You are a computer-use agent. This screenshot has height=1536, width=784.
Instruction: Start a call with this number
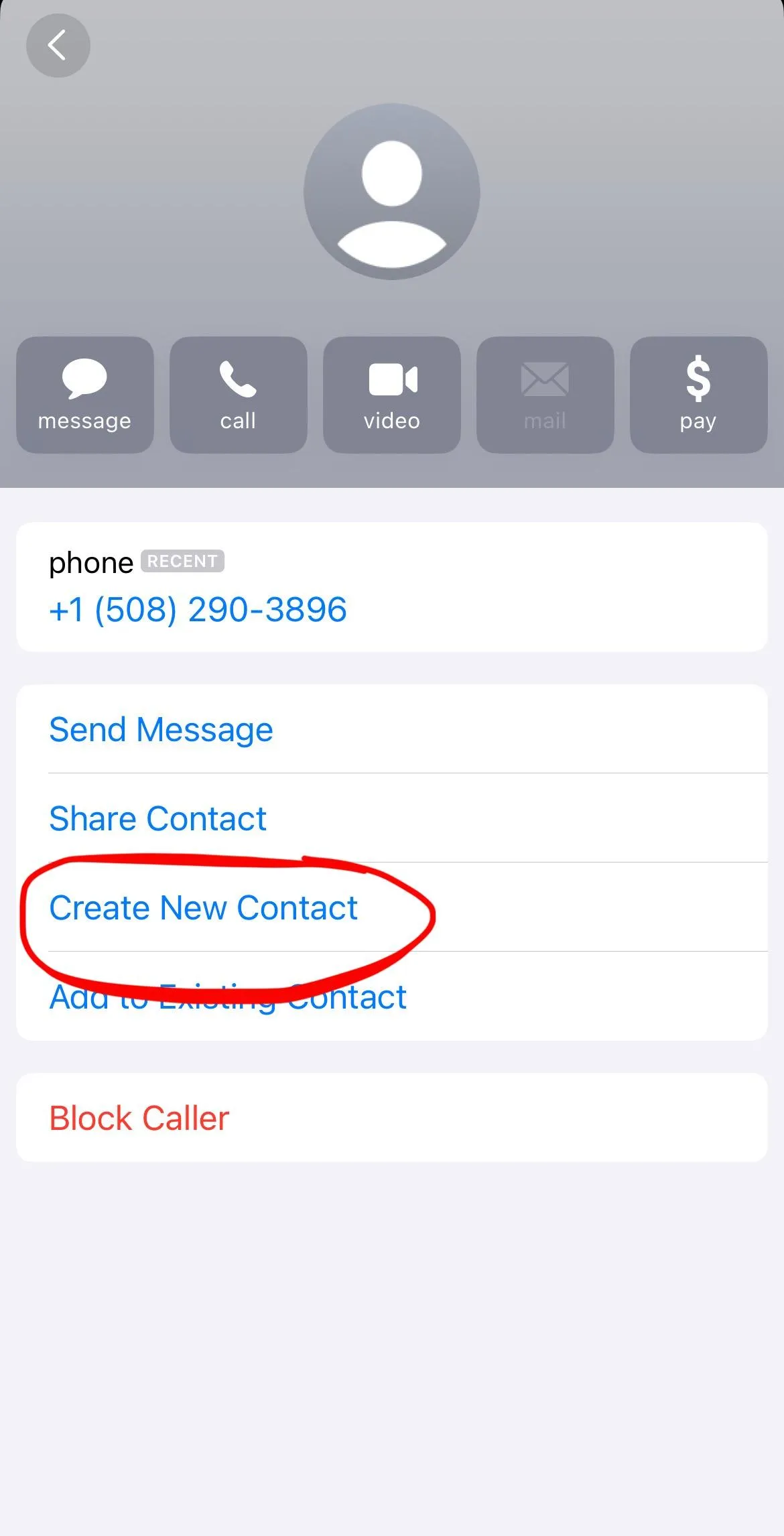239,395
